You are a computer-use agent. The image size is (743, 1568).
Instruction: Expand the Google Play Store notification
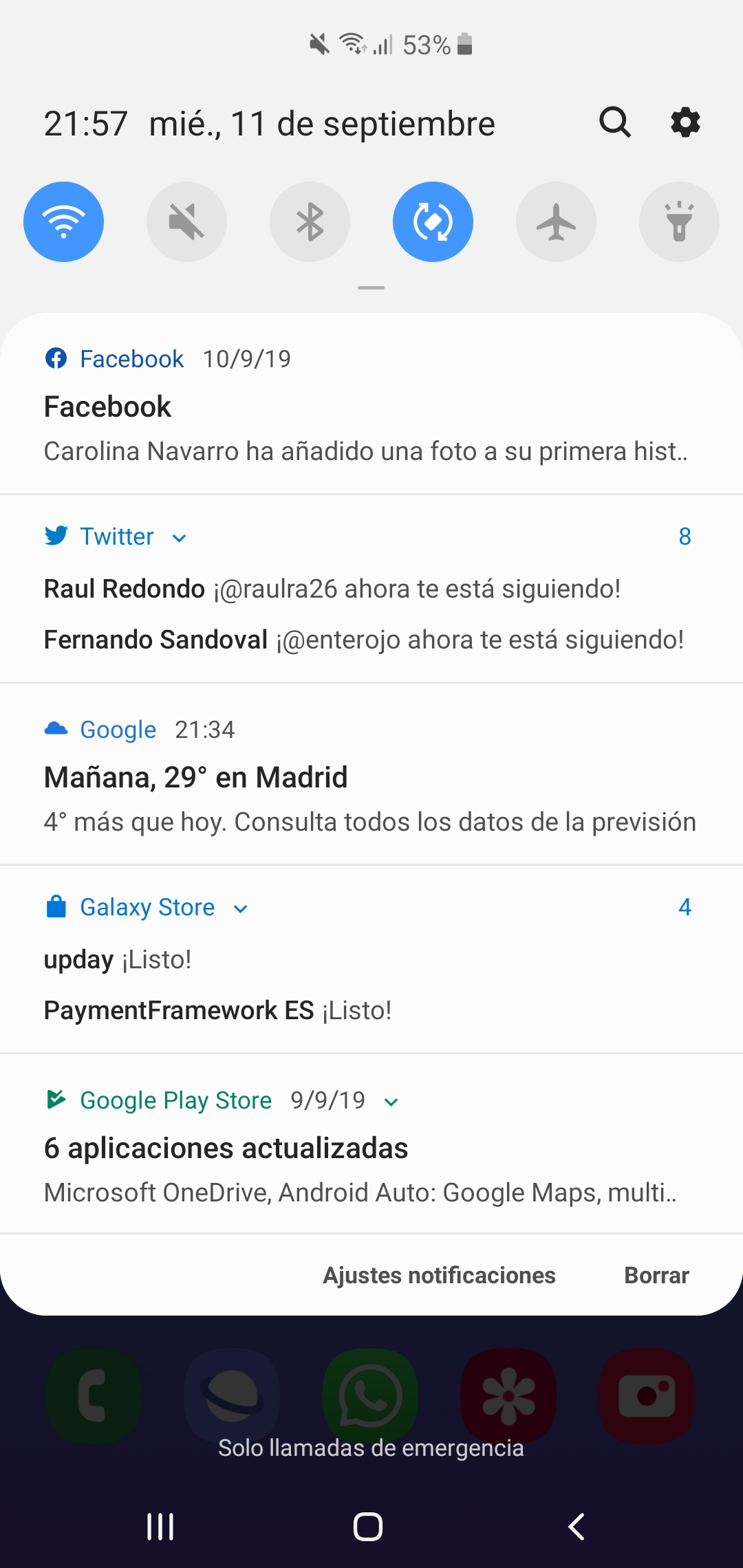pyautogui.click(x=391, y=1102)
